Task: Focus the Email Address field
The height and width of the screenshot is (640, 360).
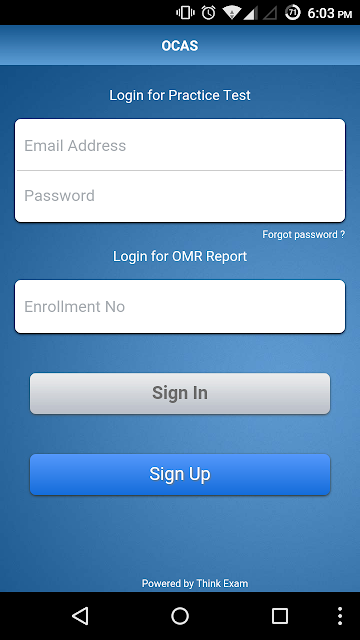Action: 180,145
